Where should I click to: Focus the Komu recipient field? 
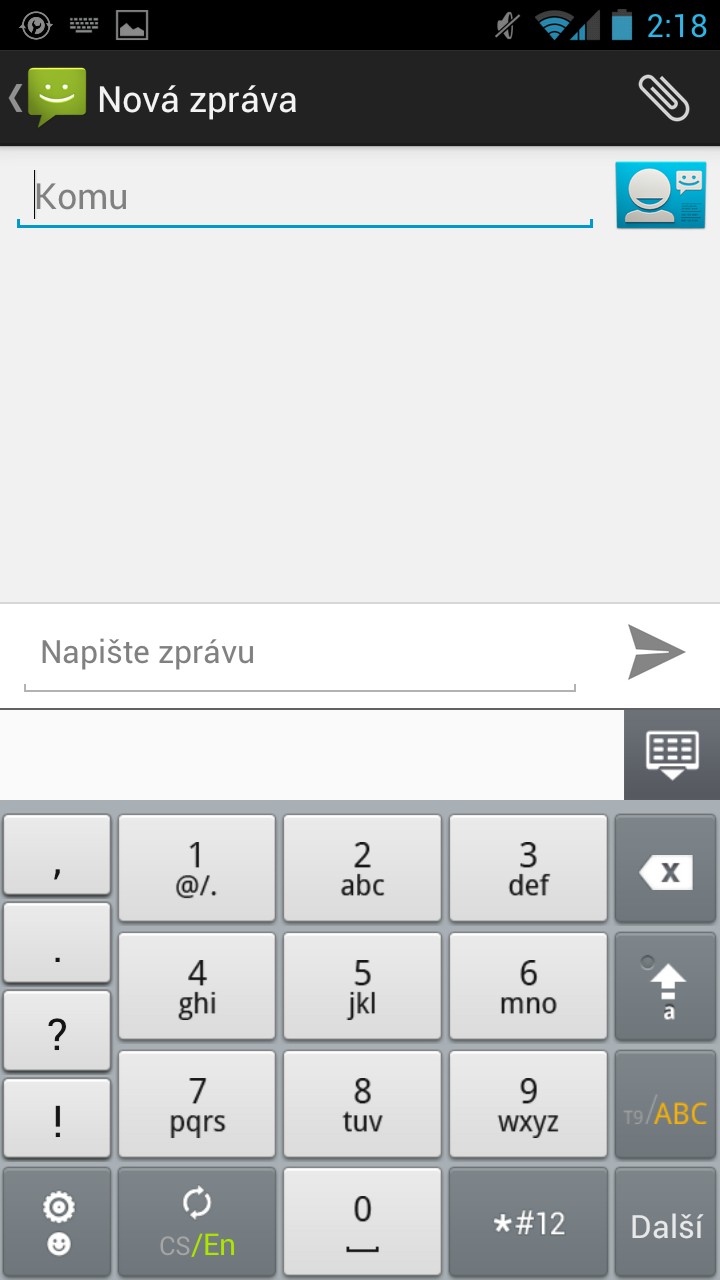click(305, 197)
